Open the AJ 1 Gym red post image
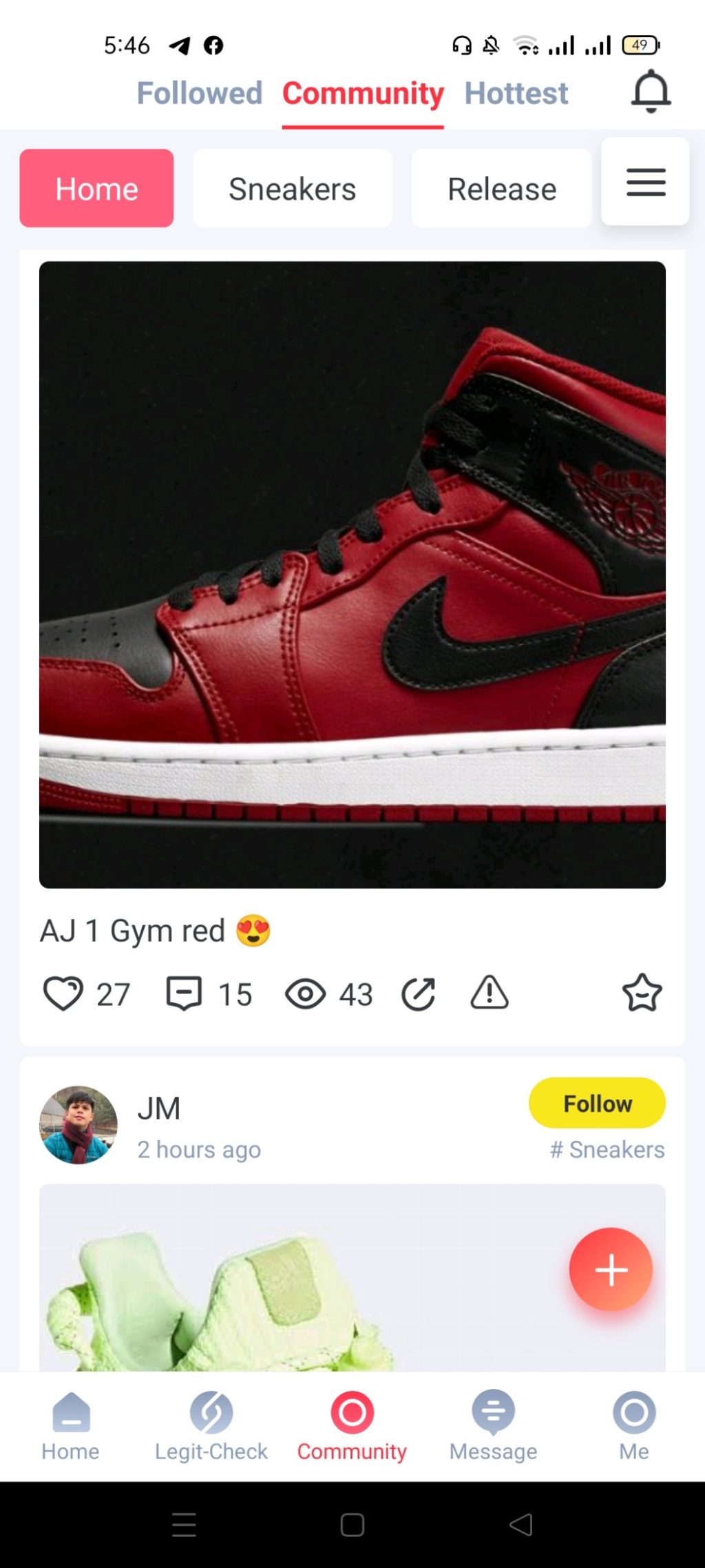Viewport: 705px width, 1568px height. click(x=352, y=575)
